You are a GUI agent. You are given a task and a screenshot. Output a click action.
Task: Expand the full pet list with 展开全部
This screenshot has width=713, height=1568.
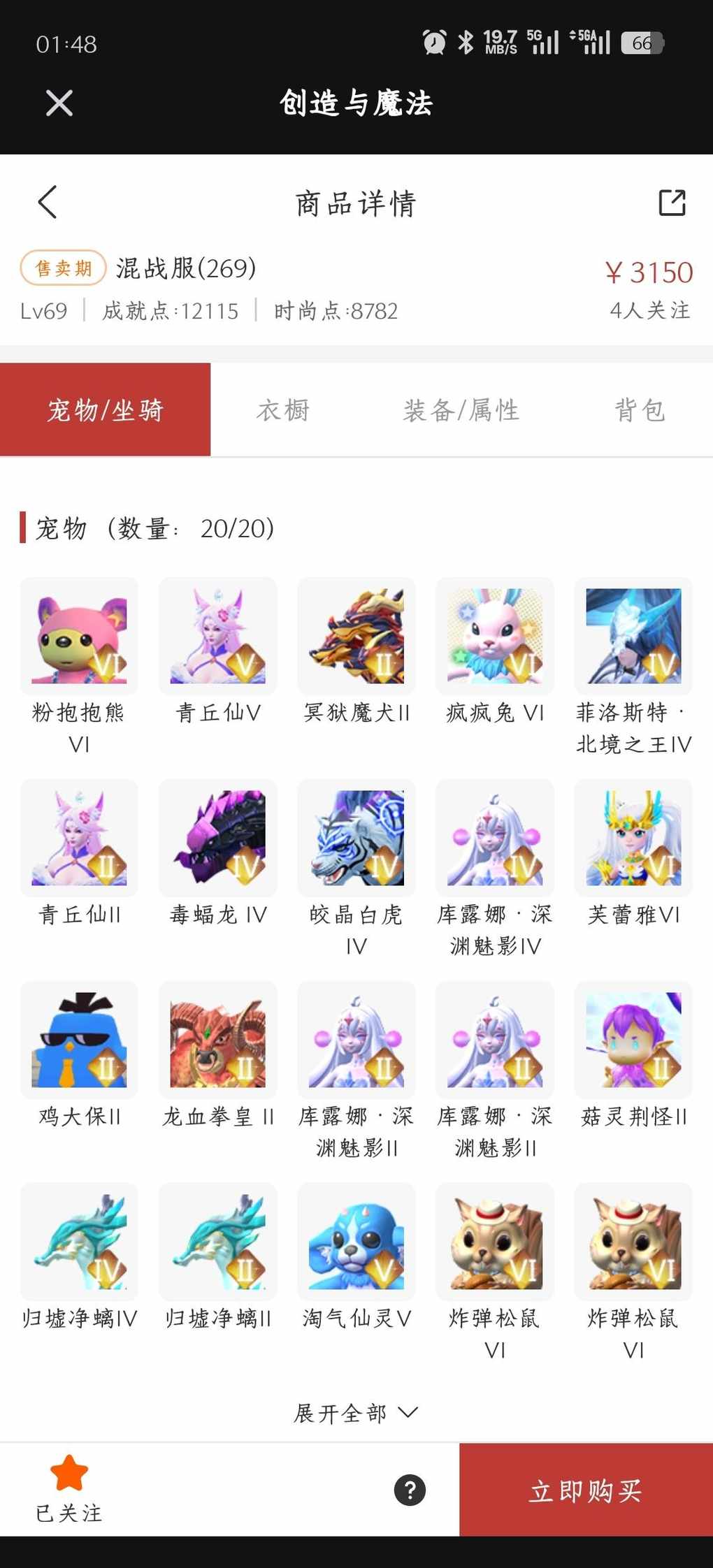point(356,1413)
